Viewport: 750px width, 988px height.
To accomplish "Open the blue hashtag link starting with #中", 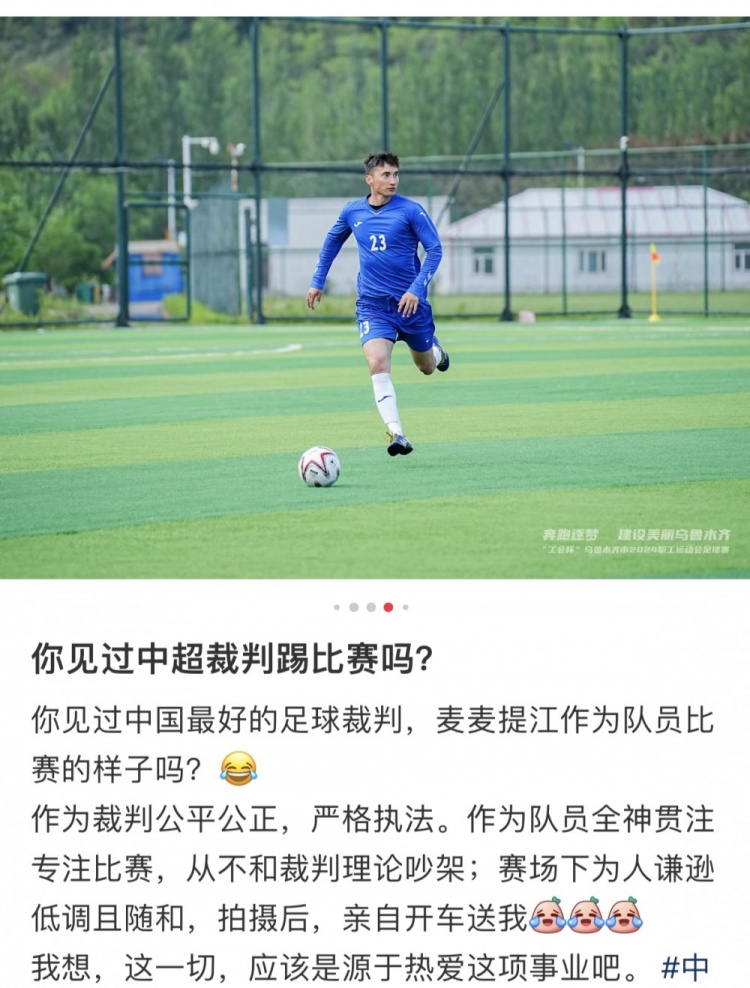I will pos(685,967).
